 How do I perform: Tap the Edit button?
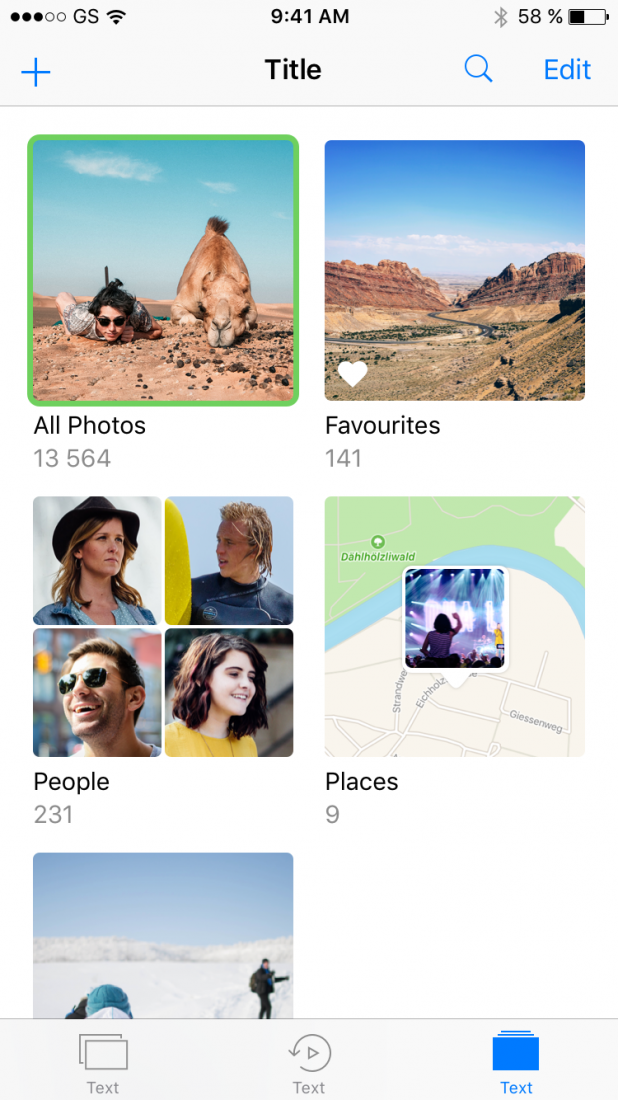point(567,69)
